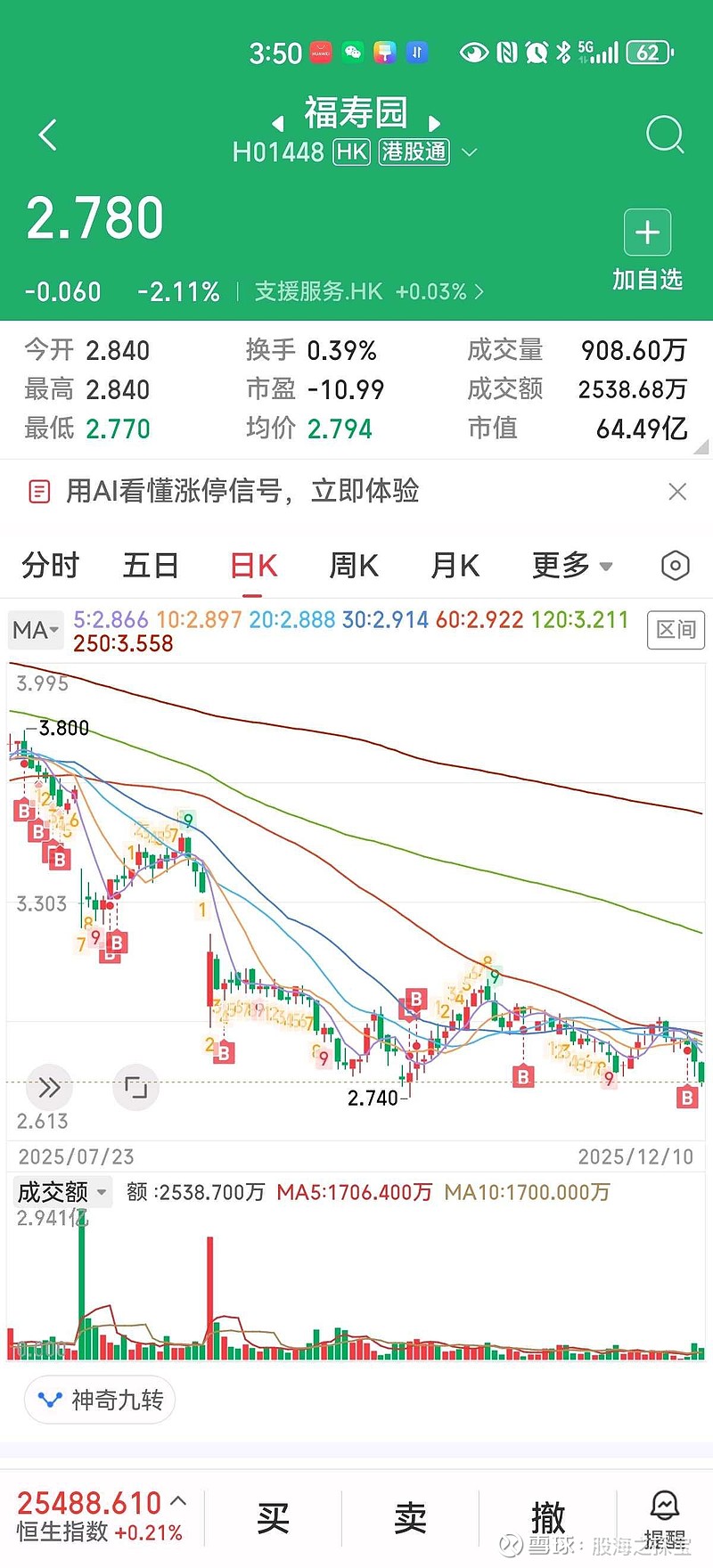This screenshot has width=713, height=1568.
Task: Tap the double-chevron expand icon on the chart
Action: tap(49, 1087)
